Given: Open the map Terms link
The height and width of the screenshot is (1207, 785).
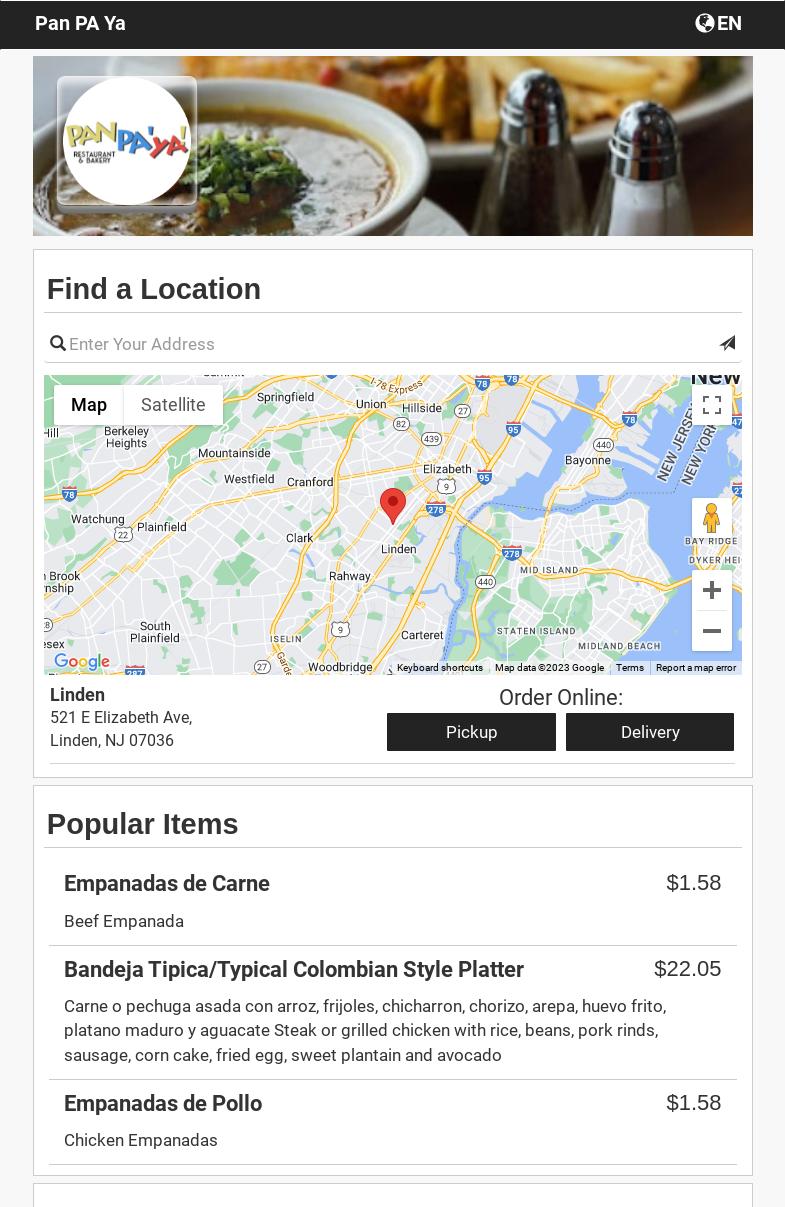Looking at the screenshot, I should (629, 668).
